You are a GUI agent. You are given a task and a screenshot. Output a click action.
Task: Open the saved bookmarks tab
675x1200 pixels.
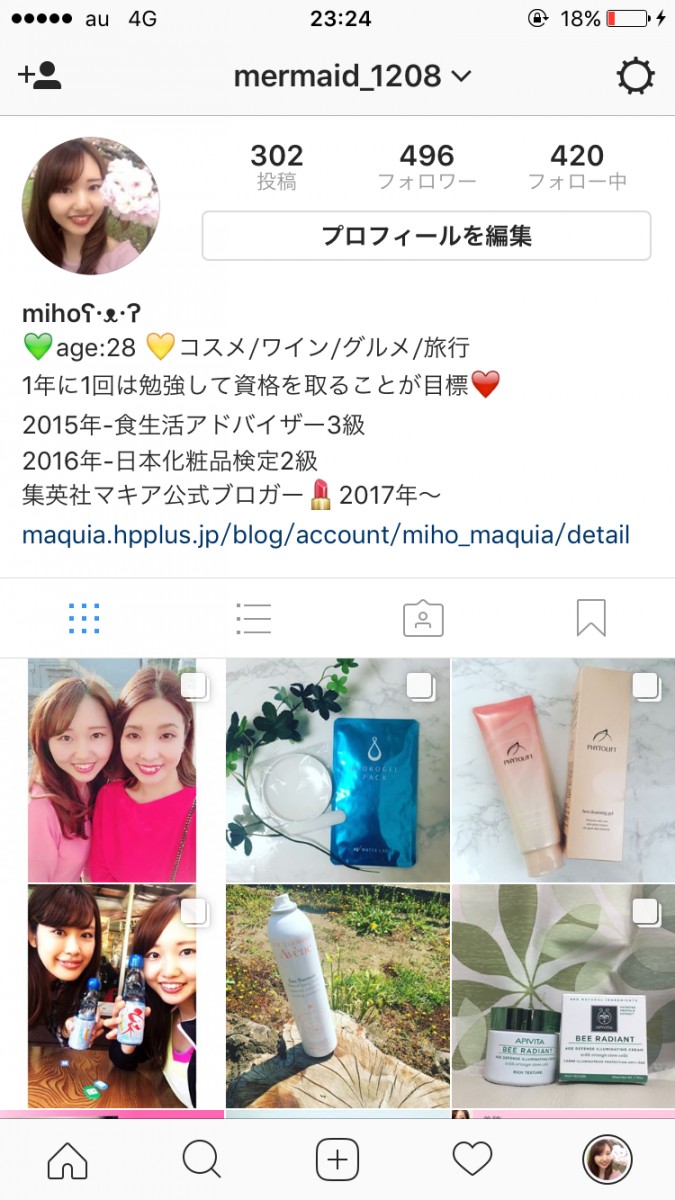(x=591, y=619)
